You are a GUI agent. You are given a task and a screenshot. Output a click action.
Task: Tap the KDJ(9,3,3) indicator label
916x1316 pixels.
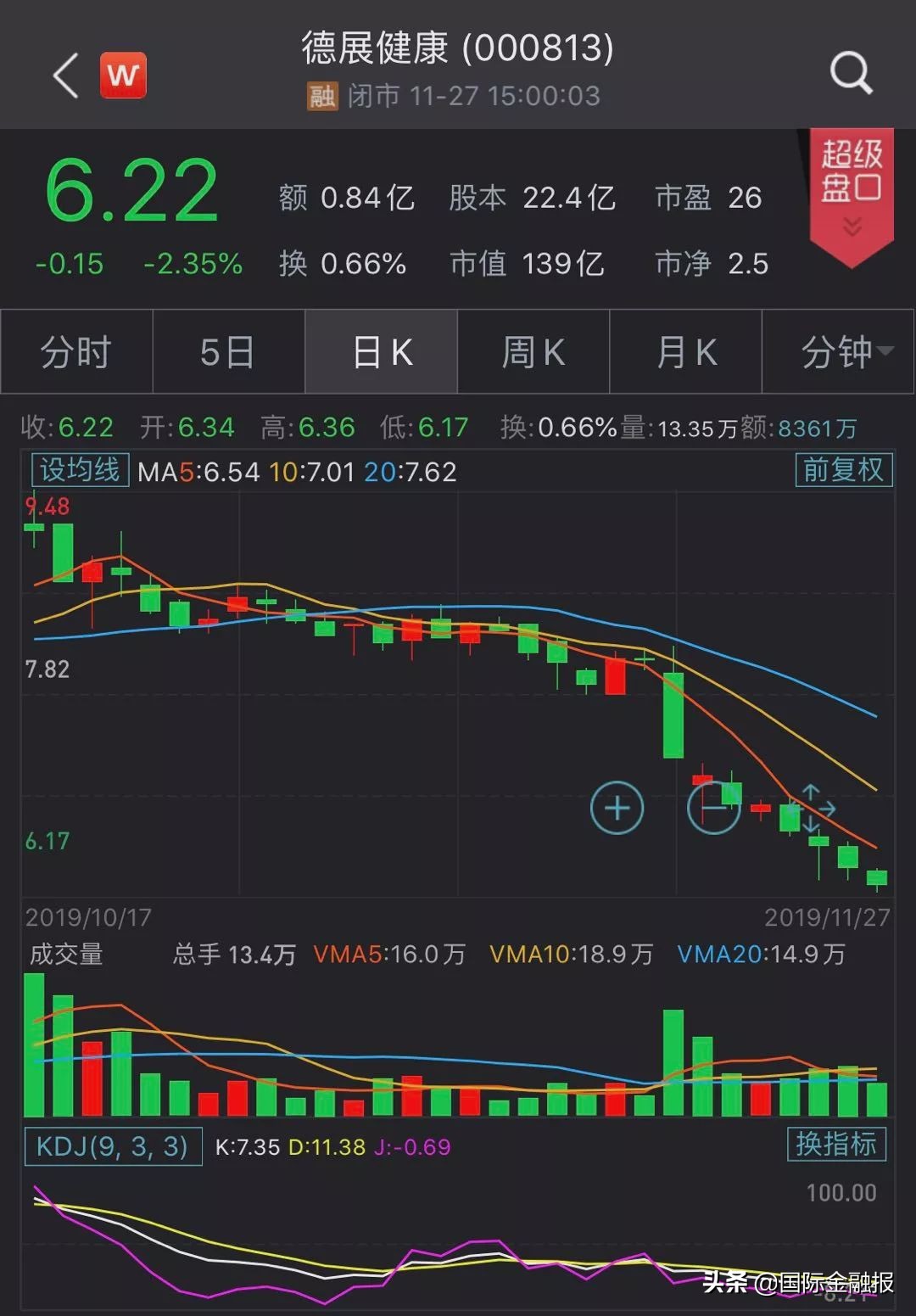click(x=113, y=1145)
